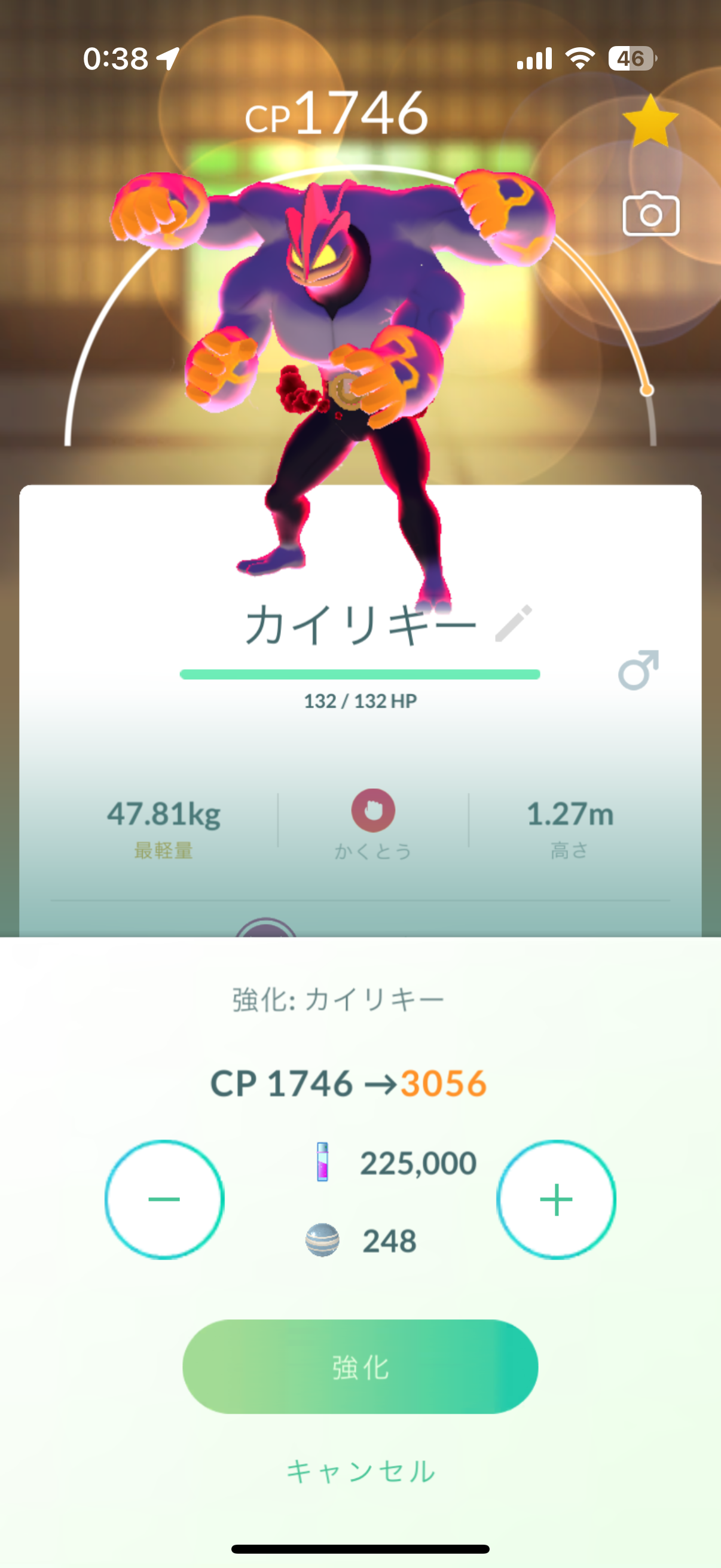Tap キャンセル to cancel the power-up
Image resolution: width=721 pixels, height=1568 pixels.
coord(360,1472)
